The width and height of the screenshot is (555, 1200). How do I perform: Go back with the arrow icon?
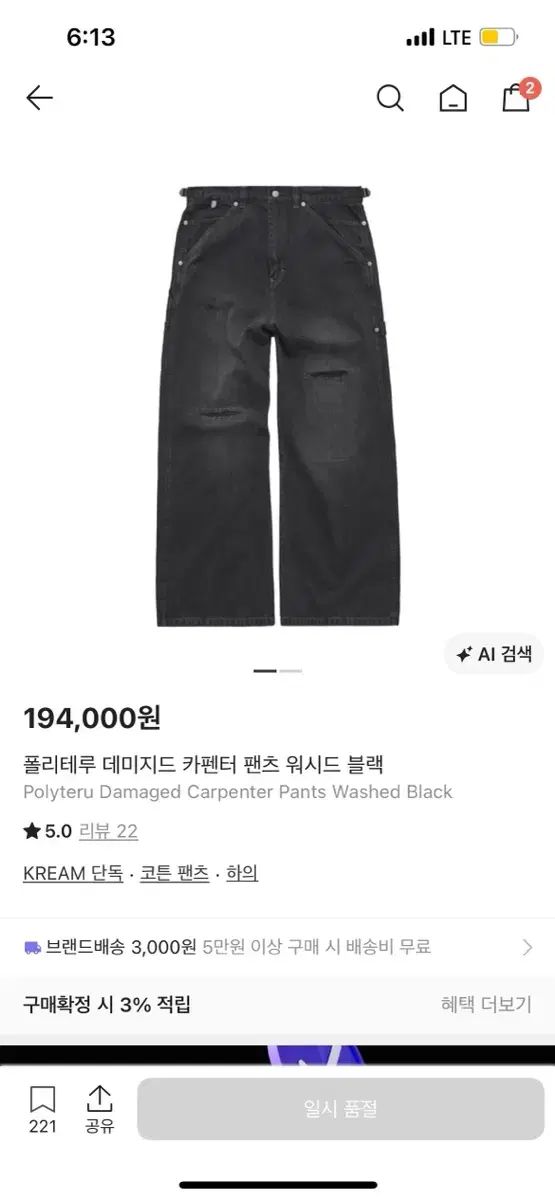(39, 97)
